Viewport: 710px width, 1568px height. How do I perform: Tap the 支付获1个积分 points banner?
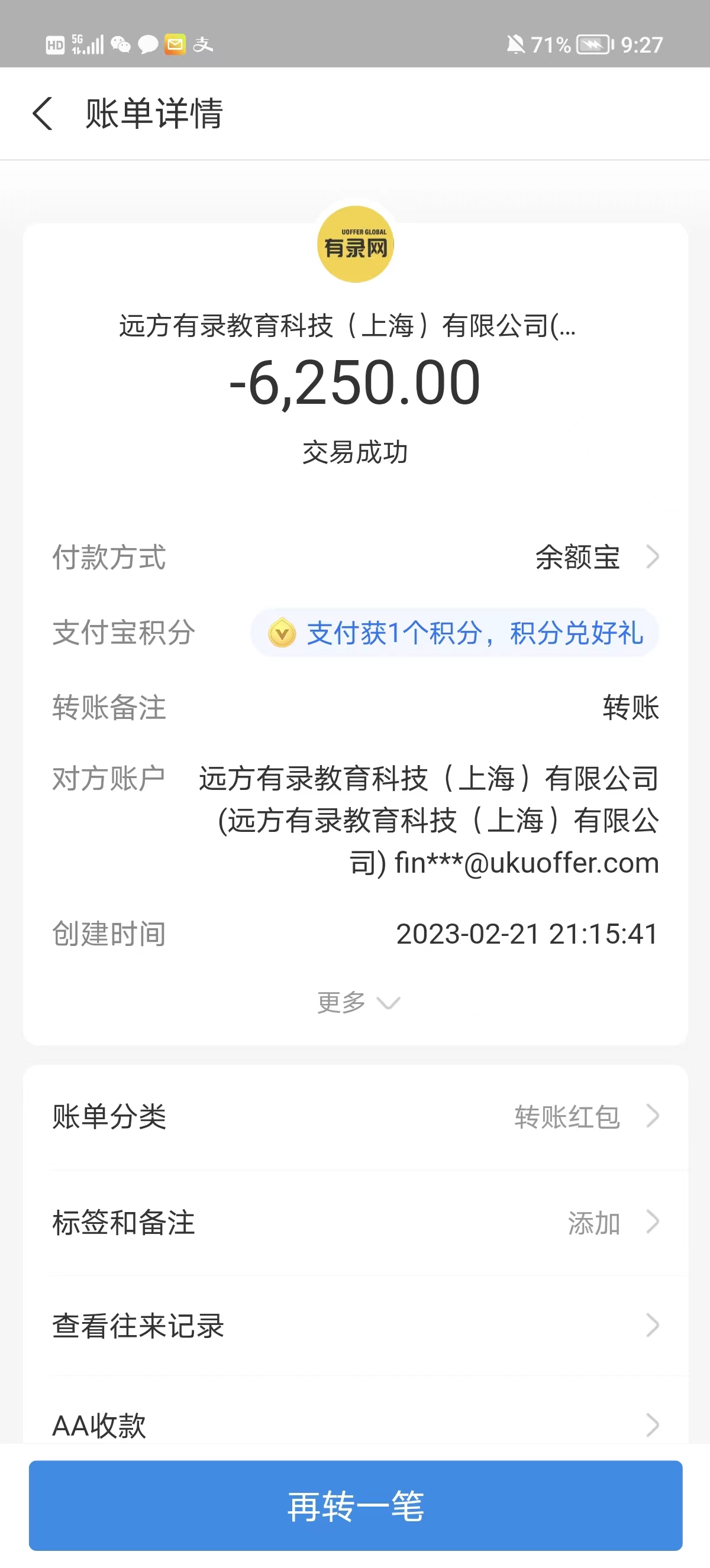coord(454,633)
